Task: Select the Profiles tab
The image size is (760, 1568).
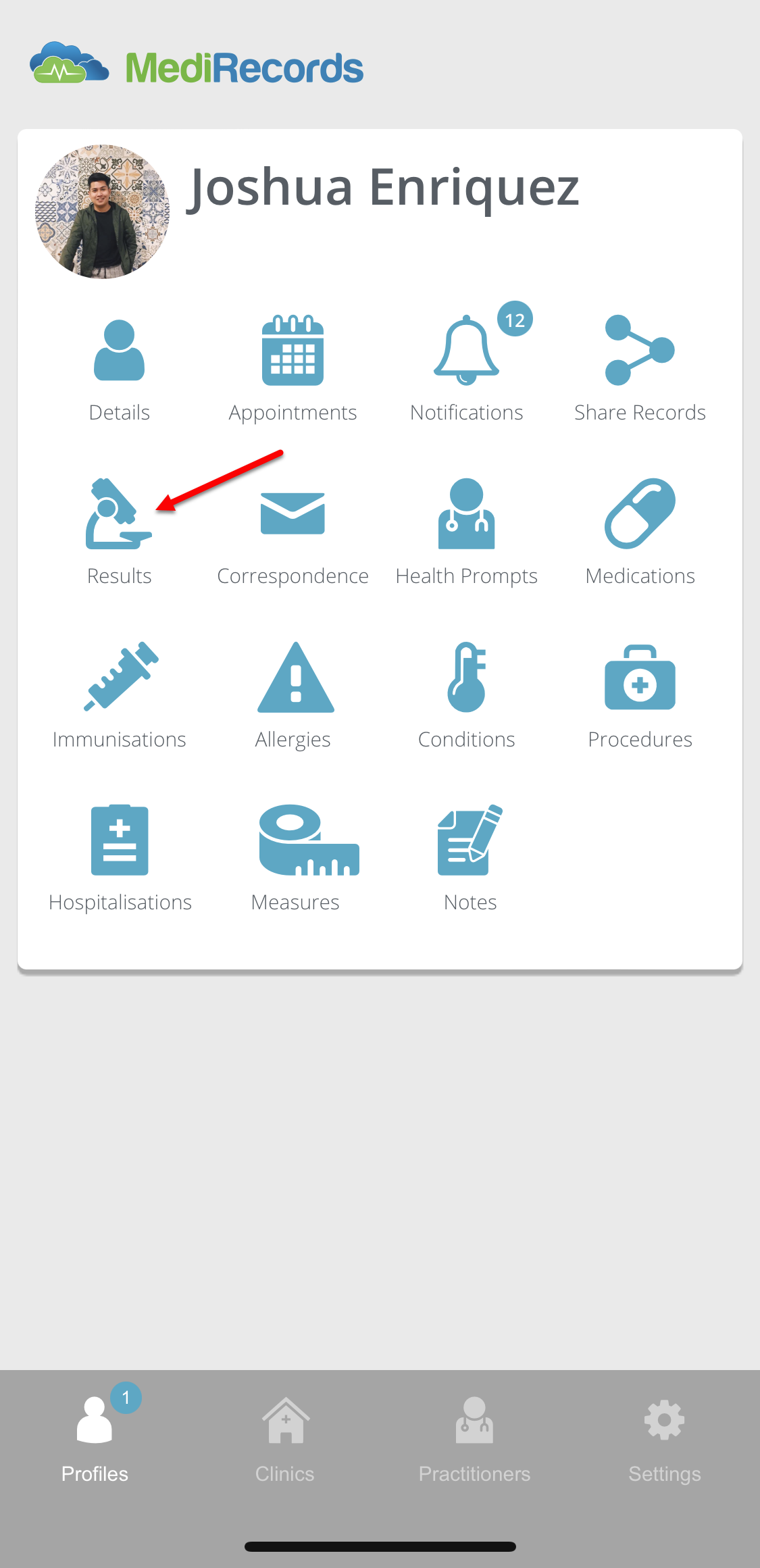Action: coord(95,1440)
